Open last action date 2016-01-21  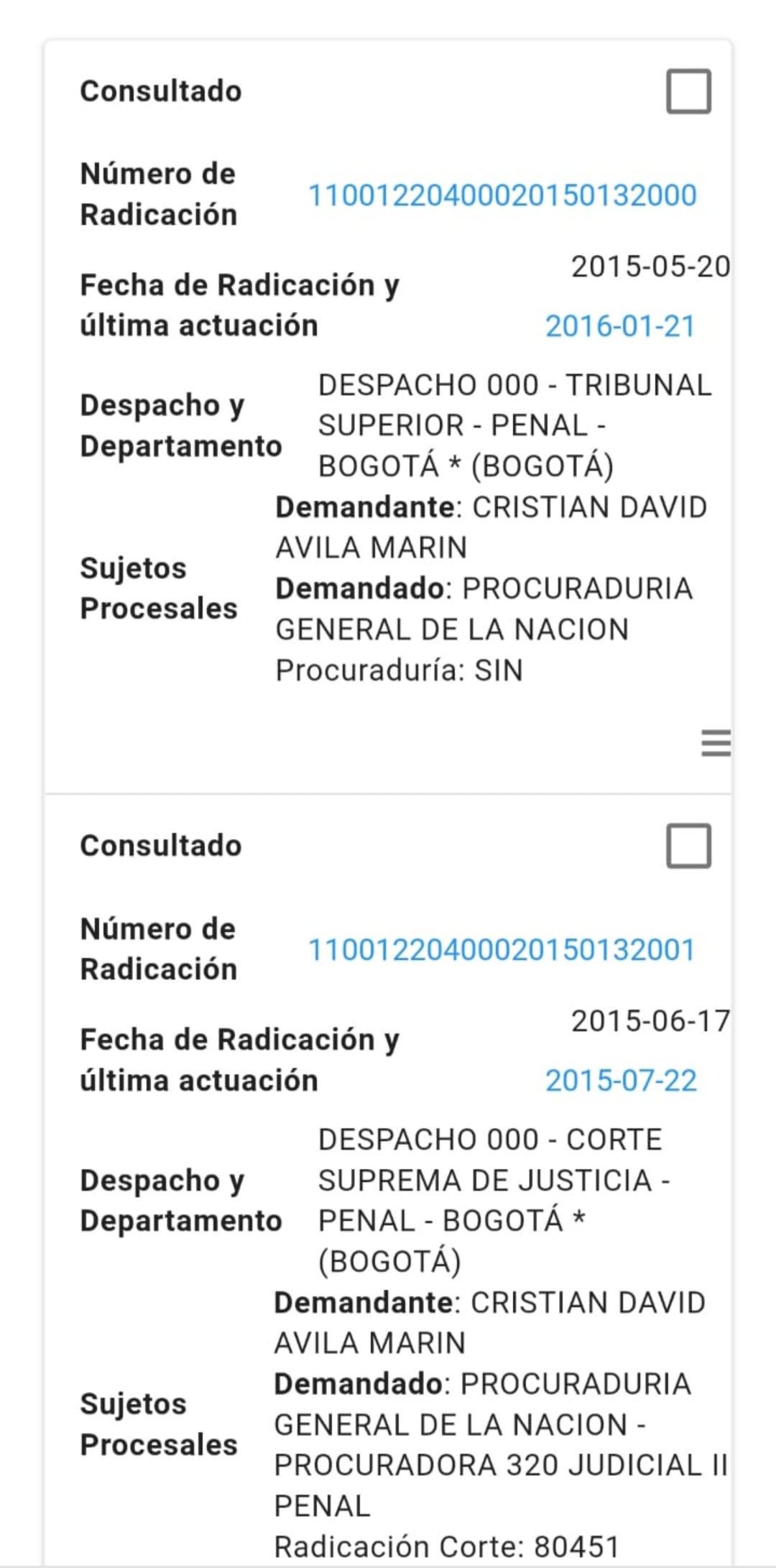[620, 326]
